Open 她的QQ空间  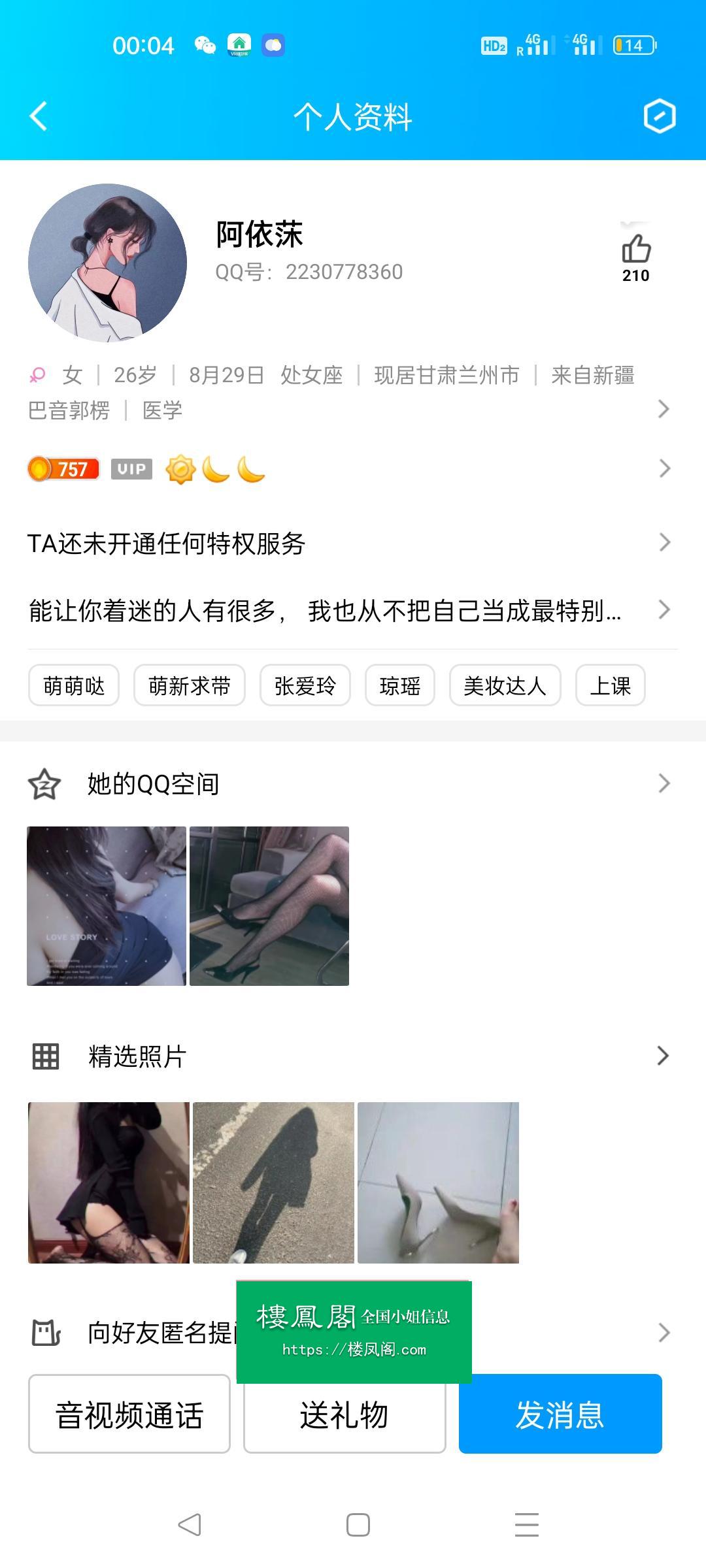coord(353,783)
